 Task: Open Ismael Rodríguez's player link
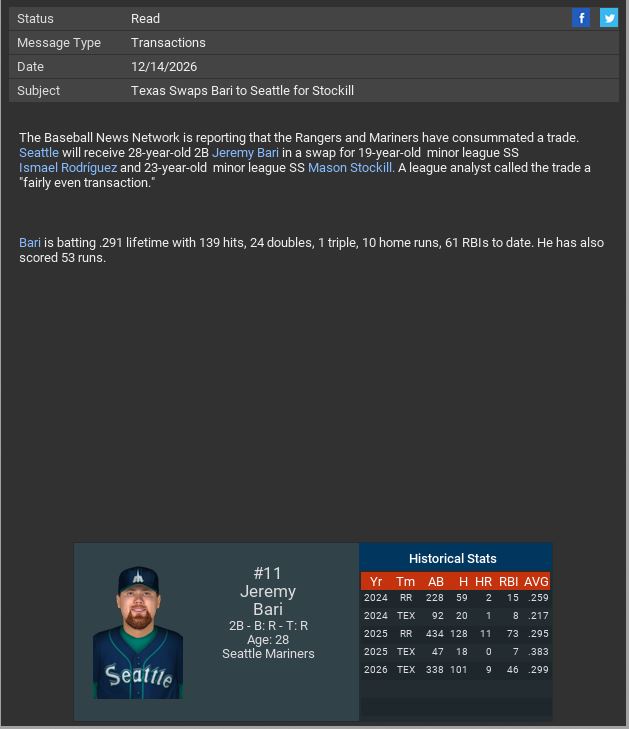tap(68, 168)
